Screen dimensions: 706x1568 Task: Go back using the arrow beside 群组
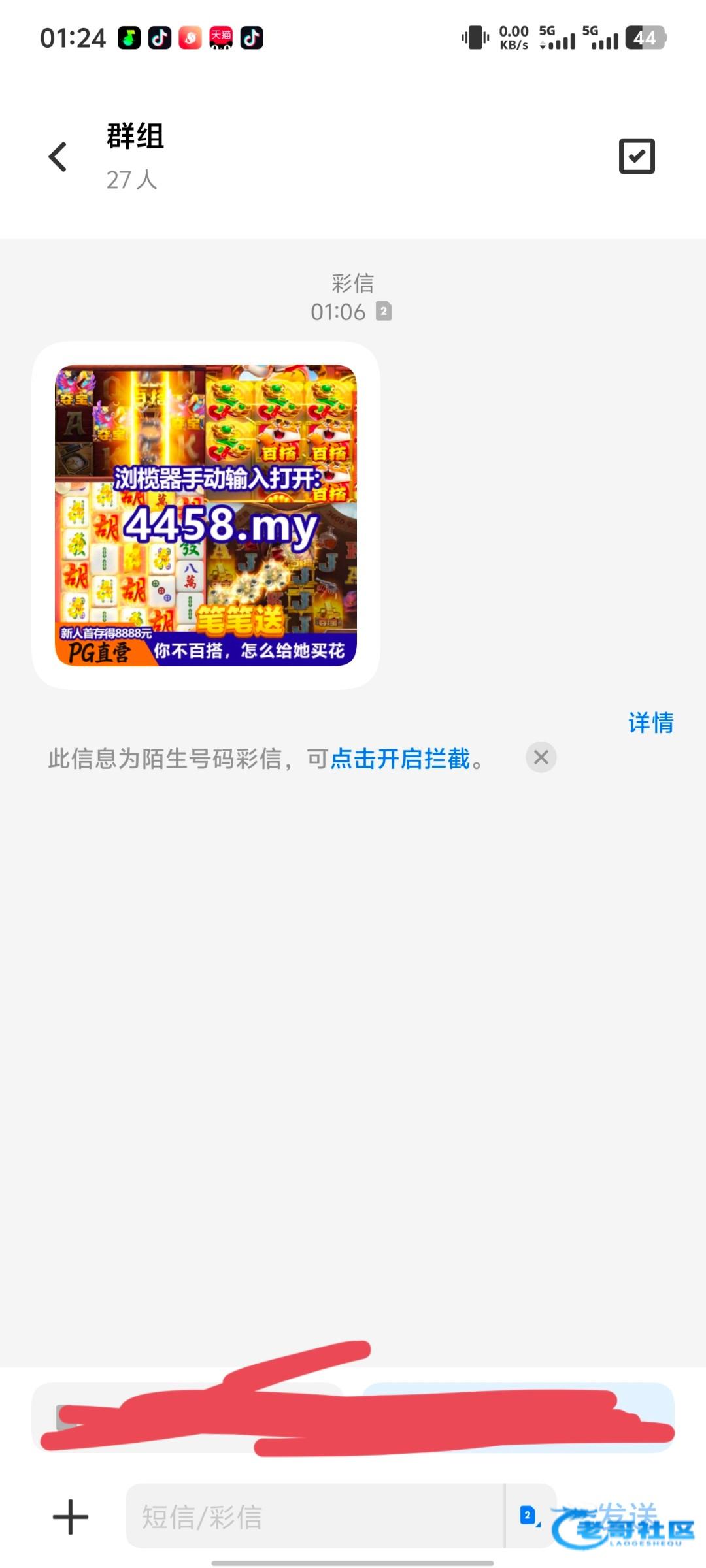58,157
